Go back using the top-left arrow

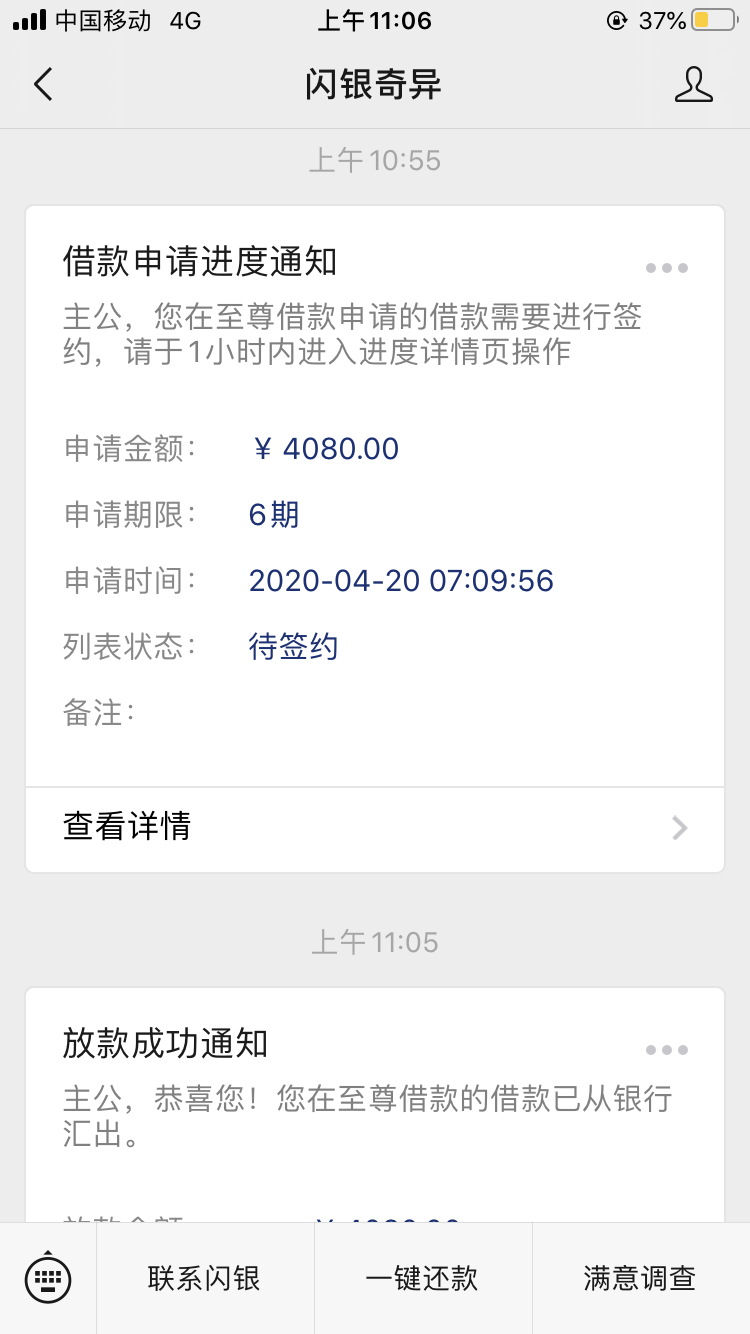coord(43,85)
